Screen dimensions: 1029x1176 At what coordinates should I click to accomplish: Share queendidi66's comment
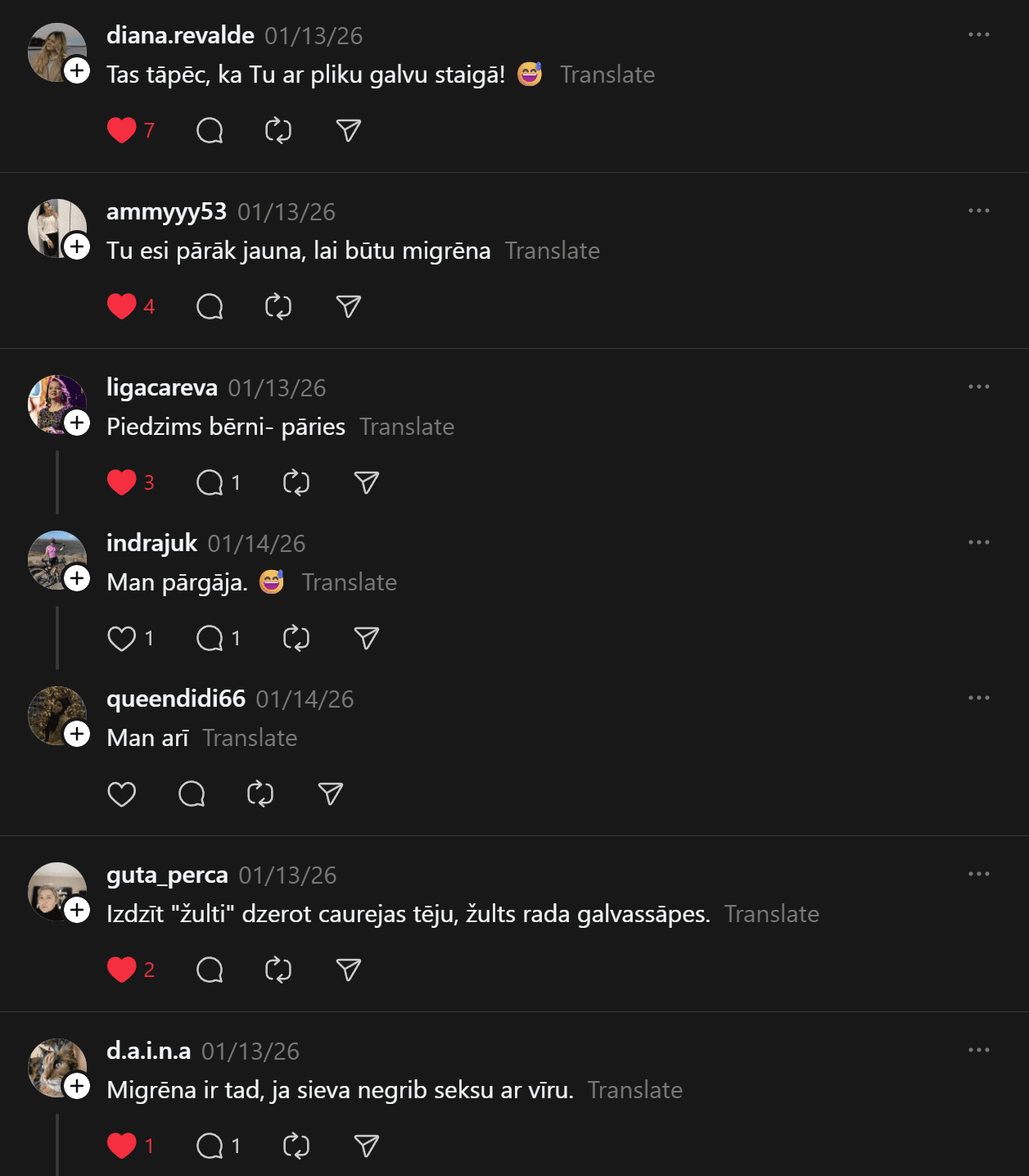click(x=330, y=794)
